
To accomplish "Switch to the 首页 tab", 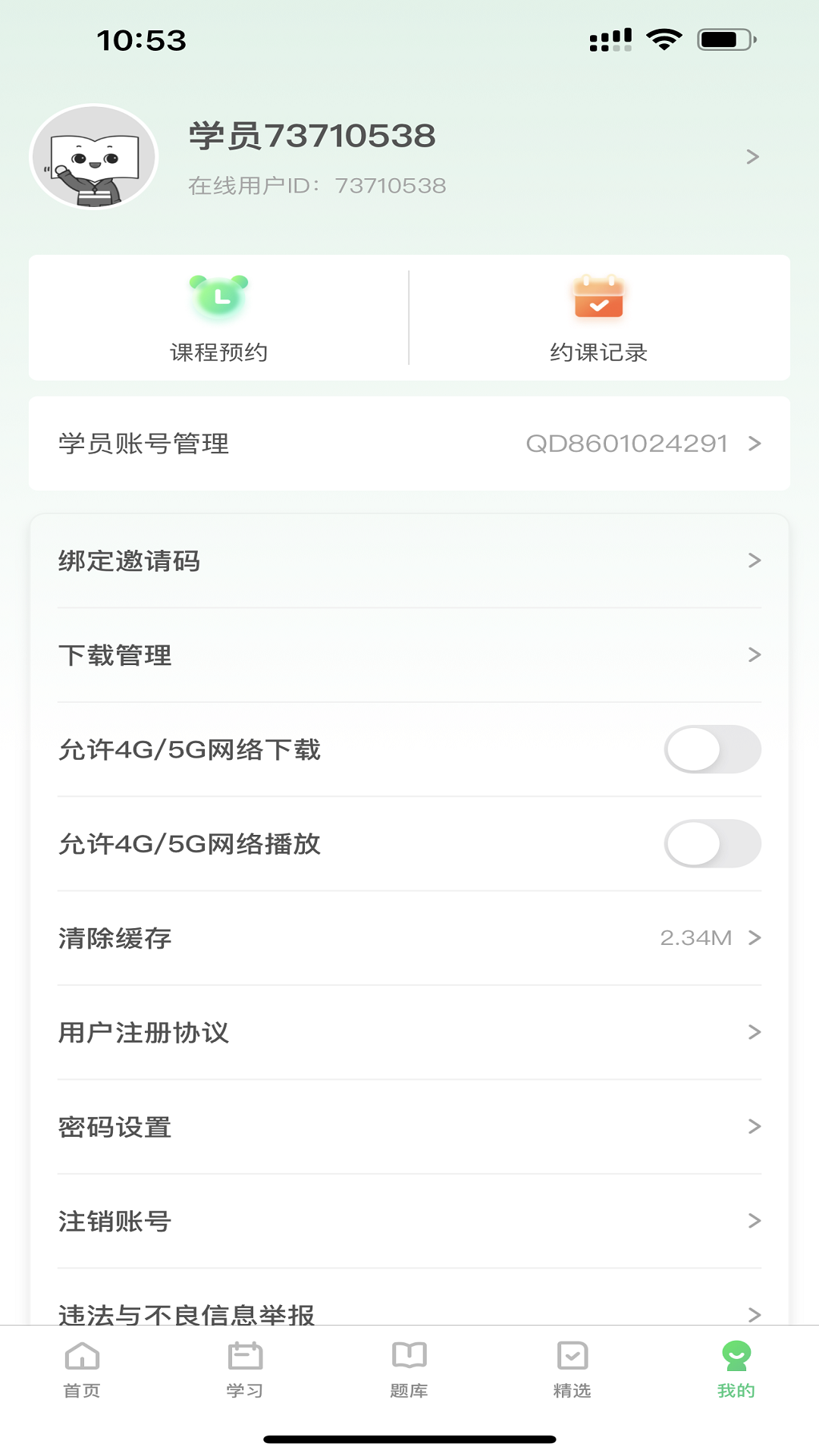I will 82,1370.
